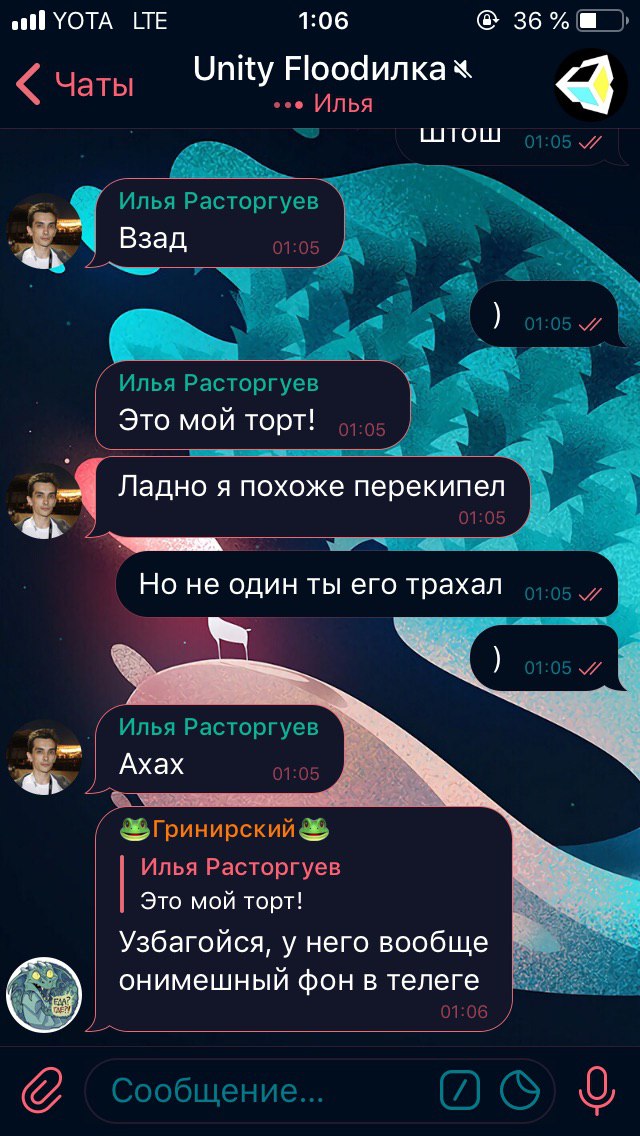
Task: Go back to Чаты list
Action: pyautogui.click(x=76, y=85)
